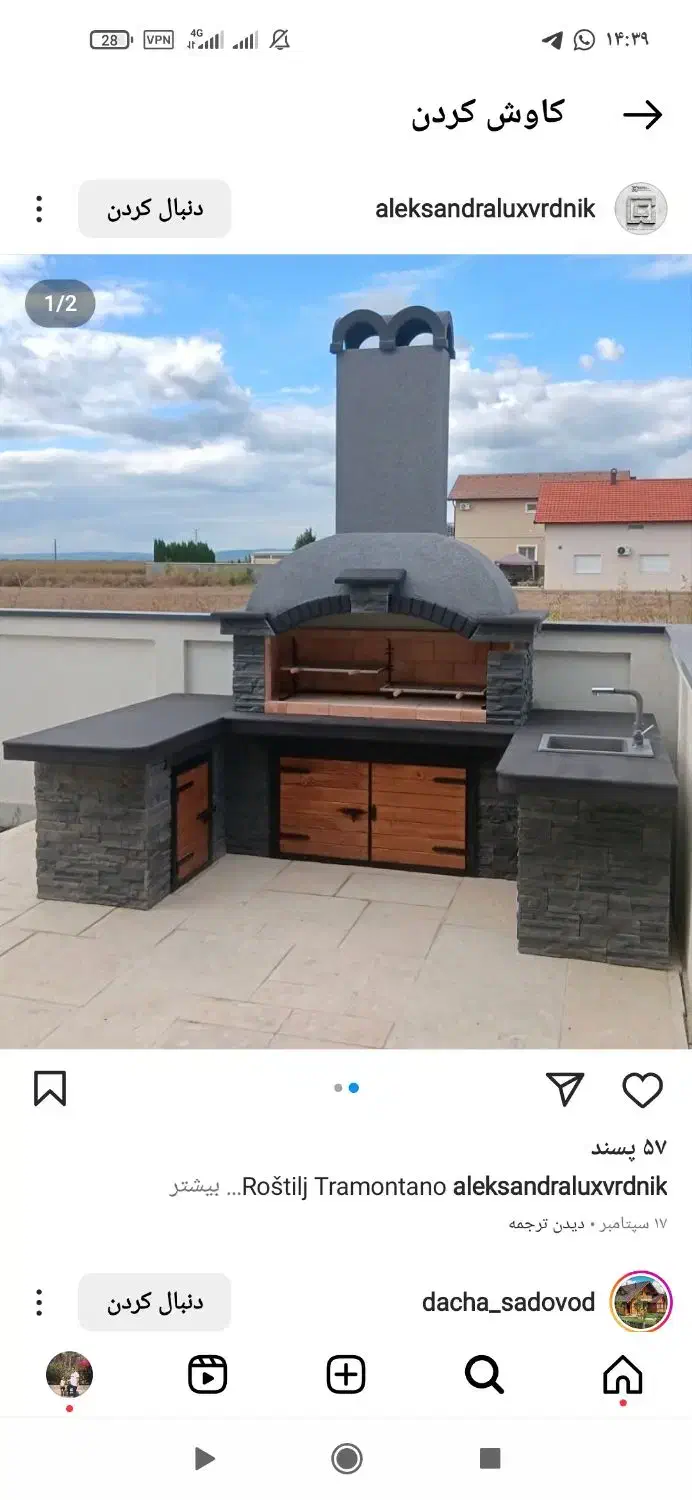This screenshot has width=692, height=1500.
Task: Expand caption with the بیشتر link
Action: (x=190, y=1187)
